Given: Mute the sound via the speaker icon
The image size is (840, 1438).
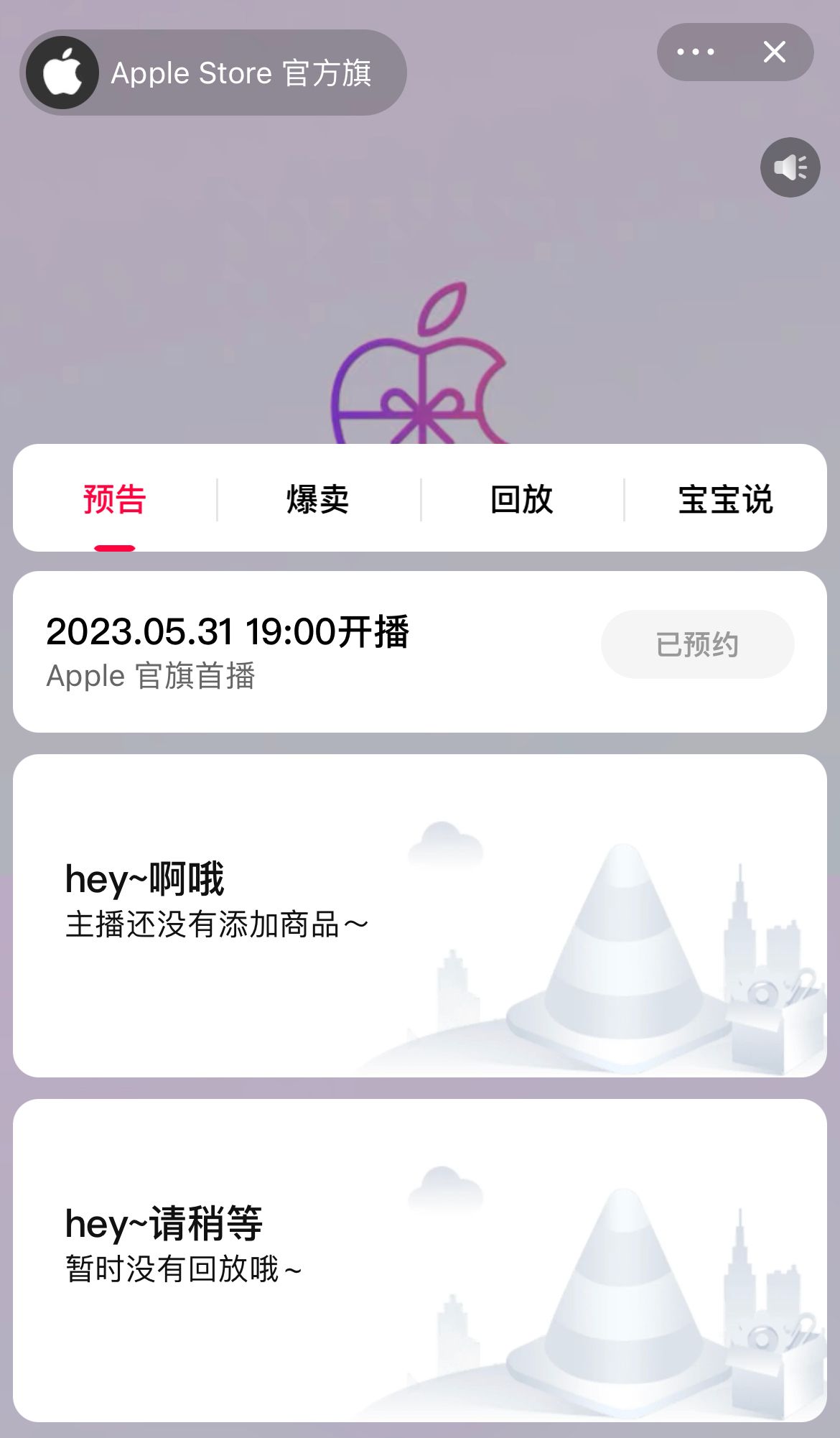Looking at the screenshot, I should click(790, 167).
